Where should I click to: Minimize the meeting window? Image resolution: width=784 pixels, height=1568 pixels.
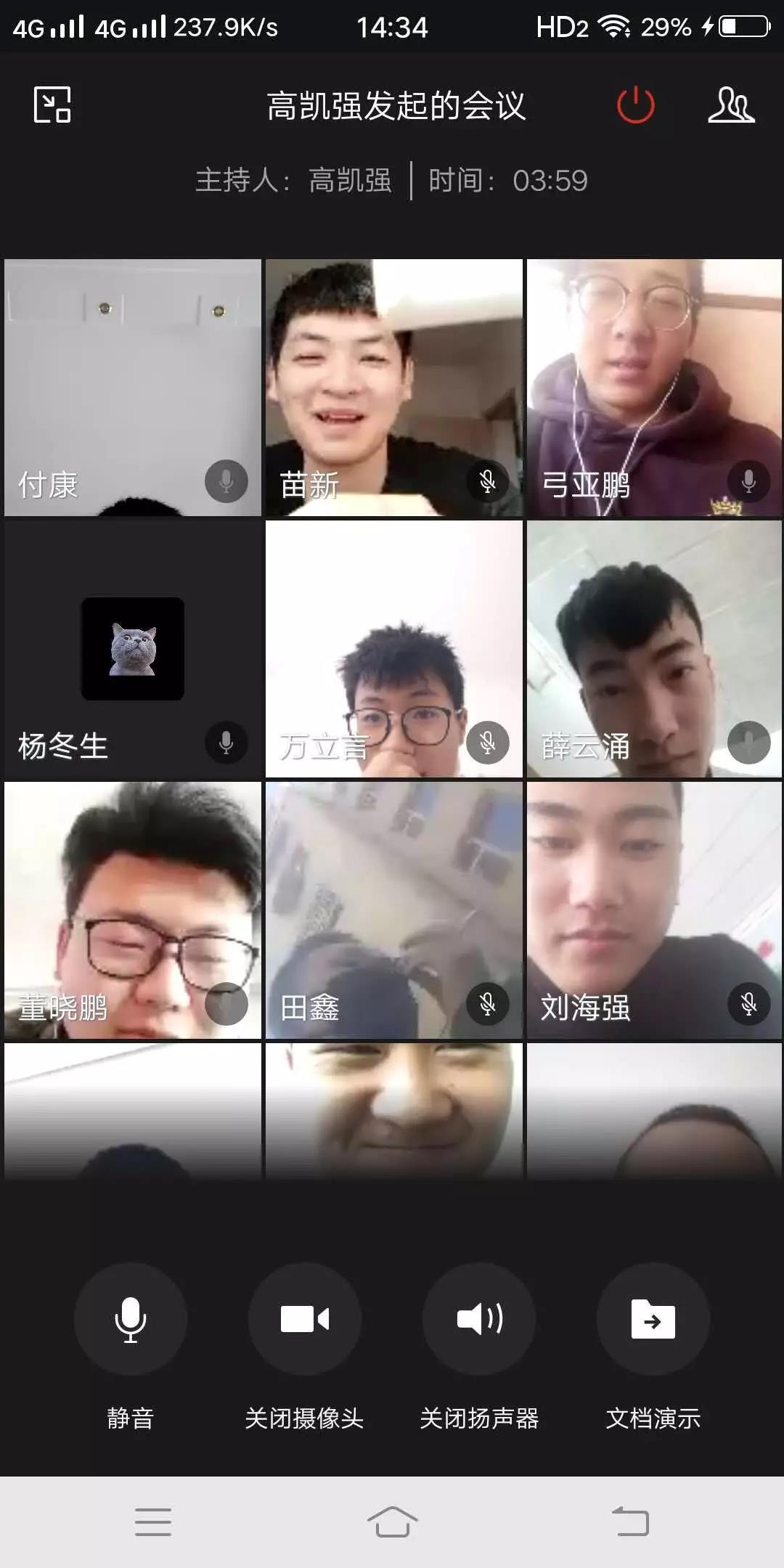click(x=52, y=105)
